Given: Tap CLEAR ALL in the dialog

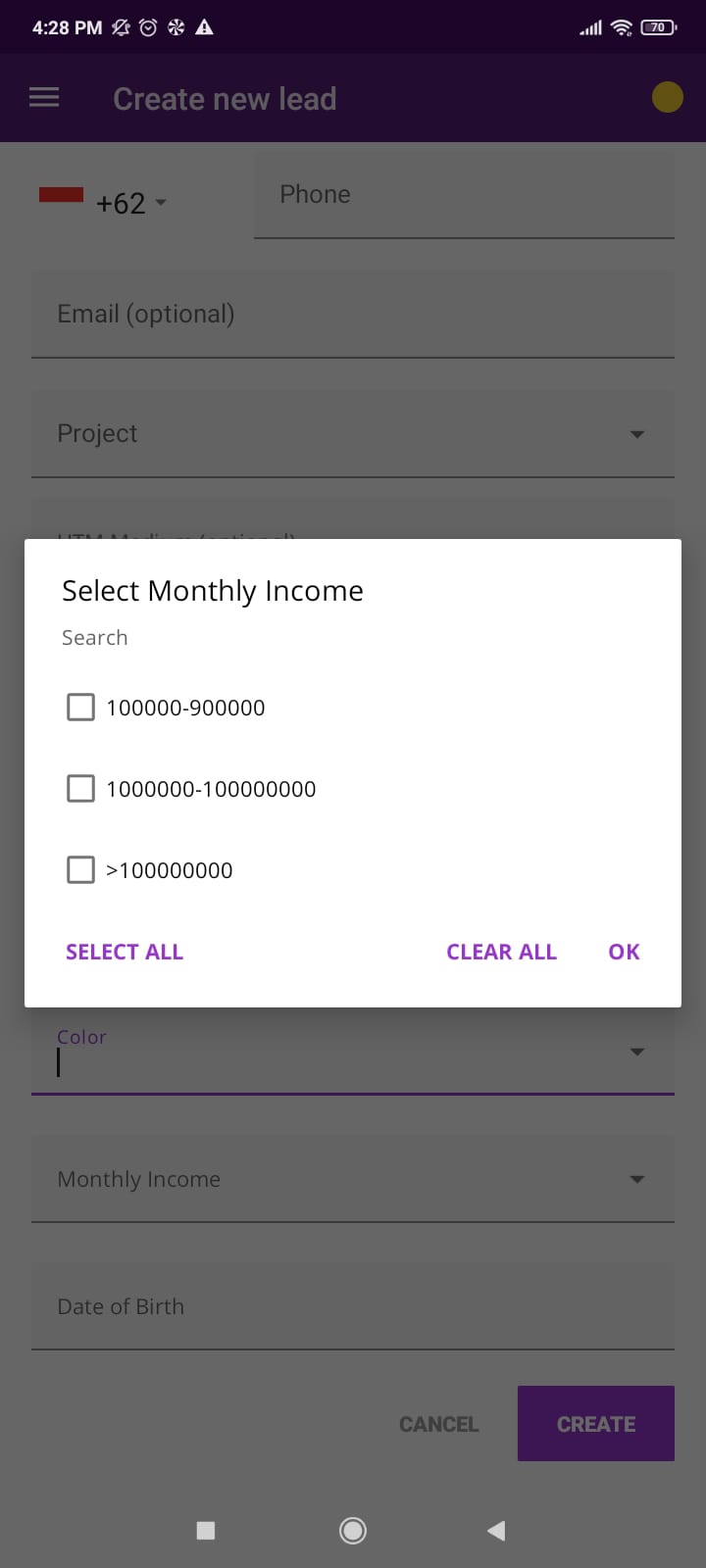Looking at the screenshot, I should click(501, 952).
